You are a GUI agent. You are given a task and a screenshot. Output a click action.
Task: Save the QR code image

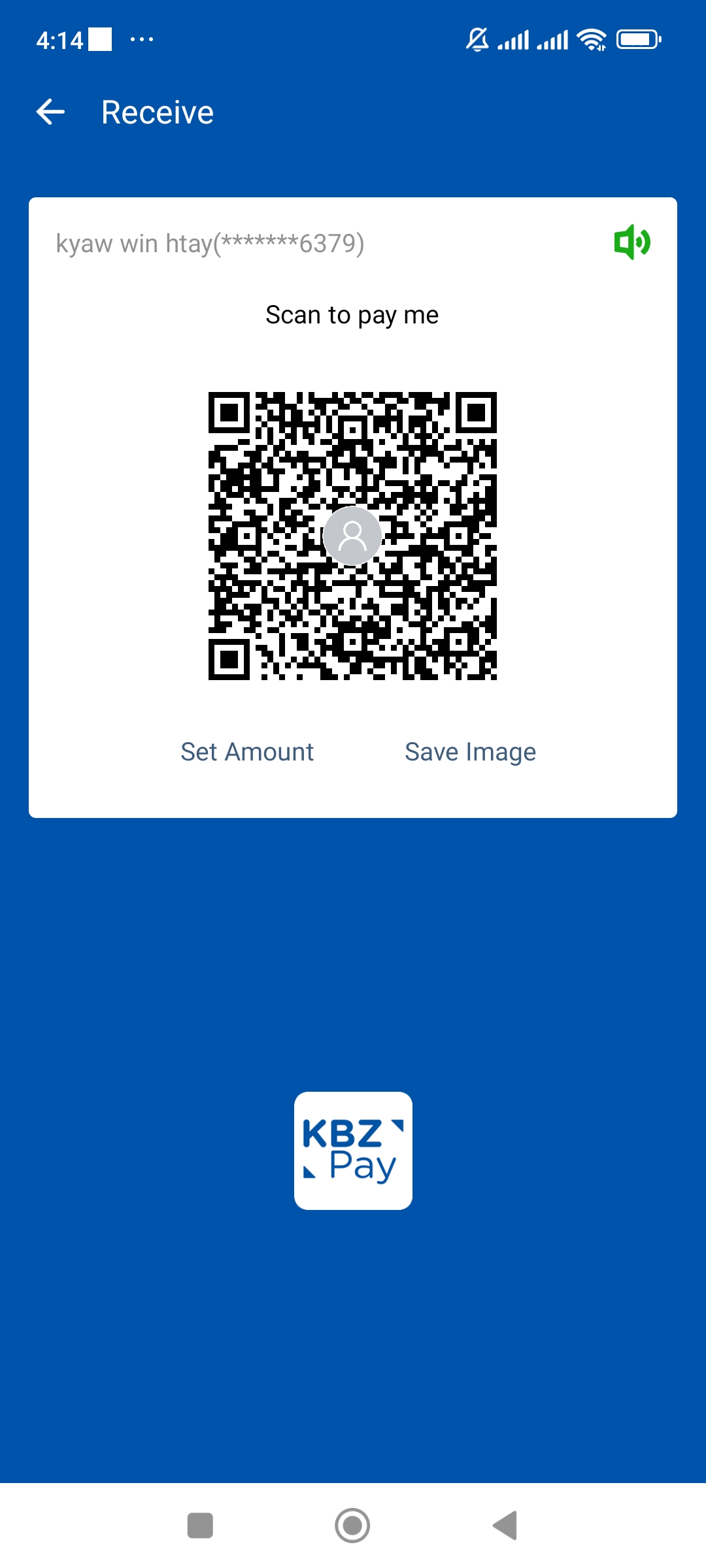click(470, 752)
